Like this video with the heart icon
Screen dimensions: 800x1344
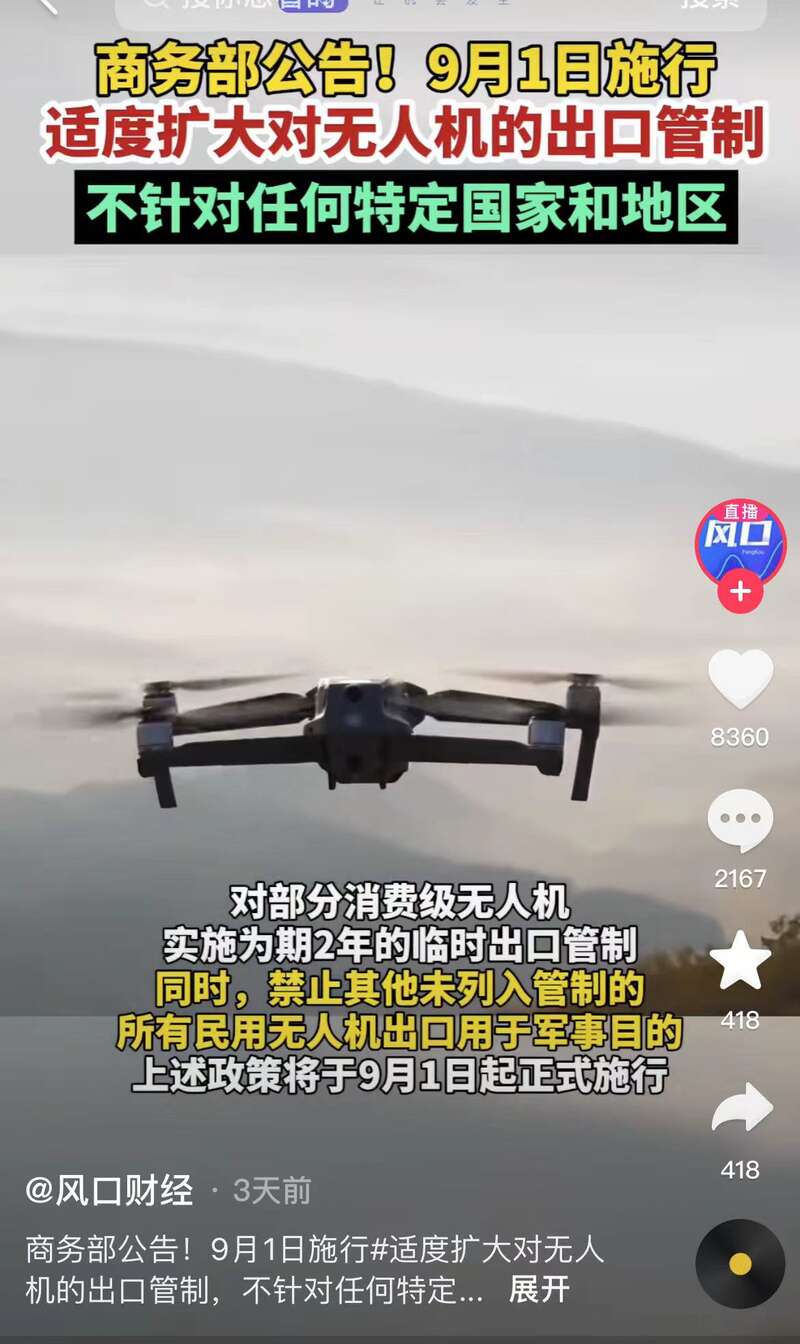740,680
